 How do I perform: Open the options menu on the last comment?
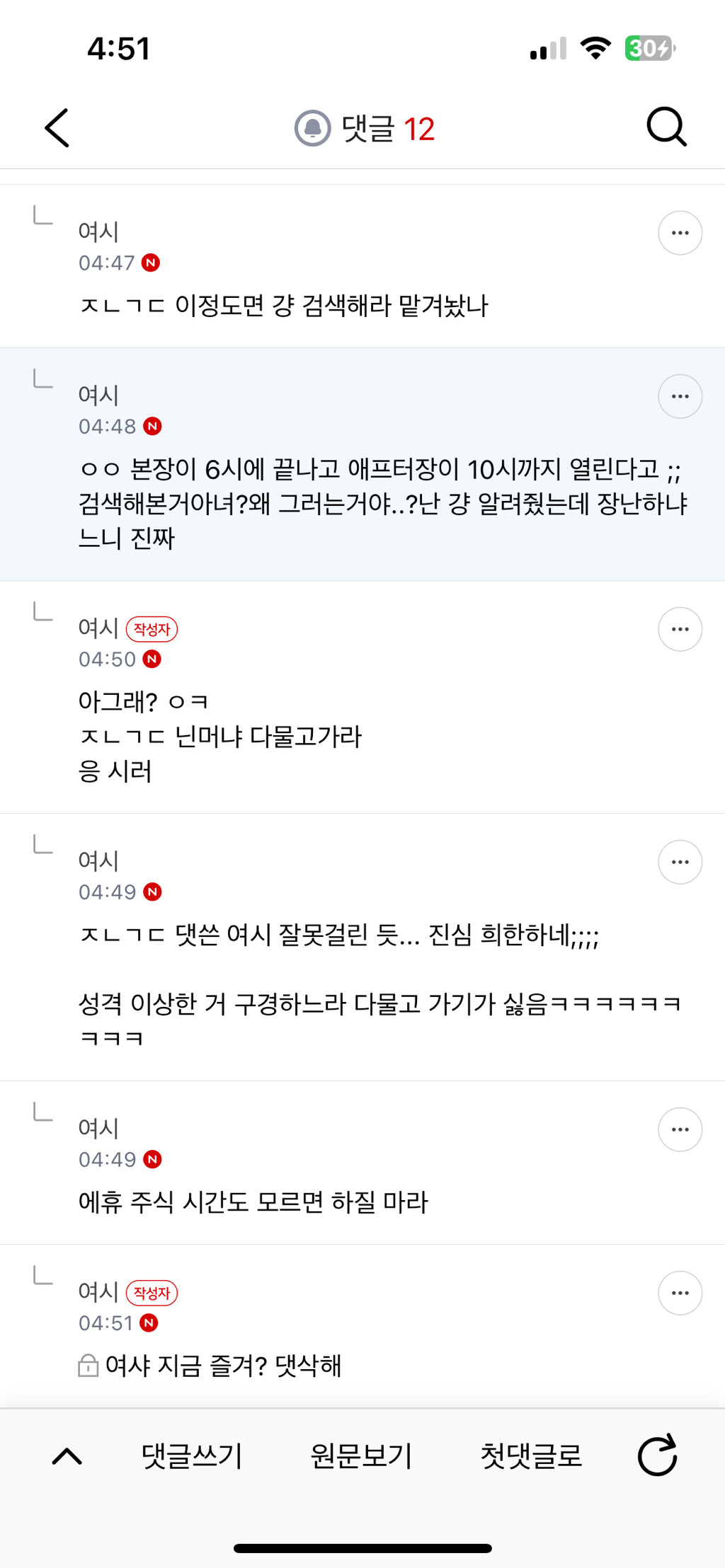[679, 1292]
